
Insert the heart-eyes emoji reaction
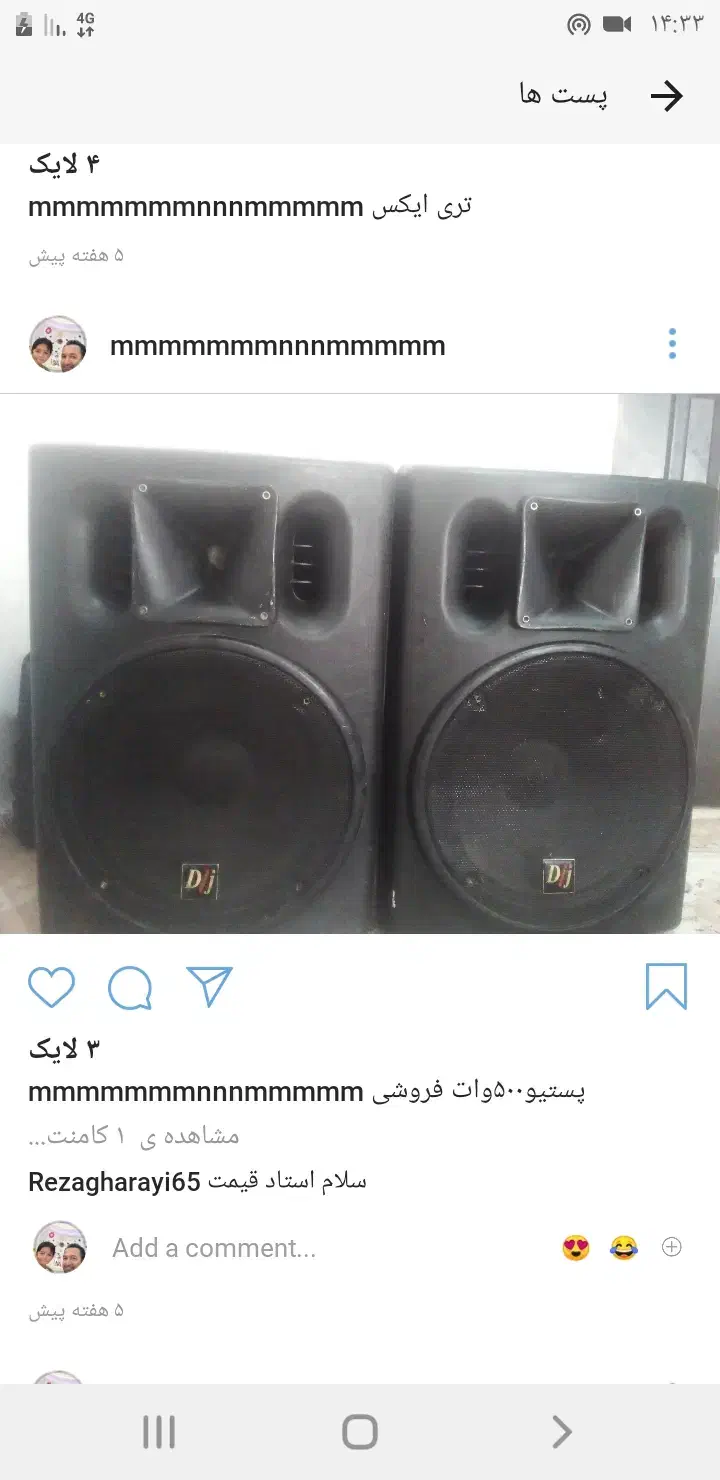tap(576, 1248)
